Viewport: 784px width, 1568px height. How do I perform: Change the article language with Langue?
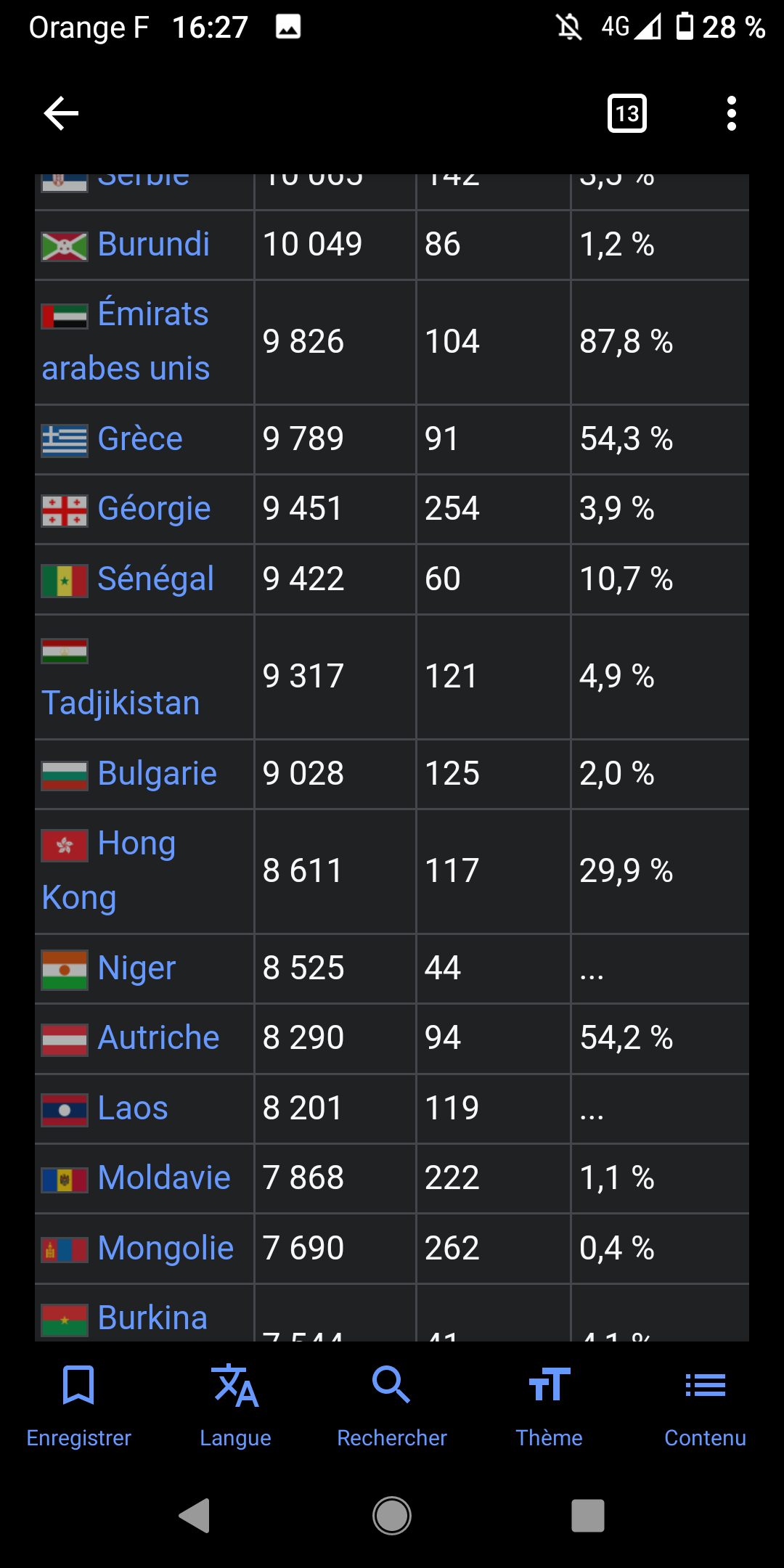click(235, 1407)
